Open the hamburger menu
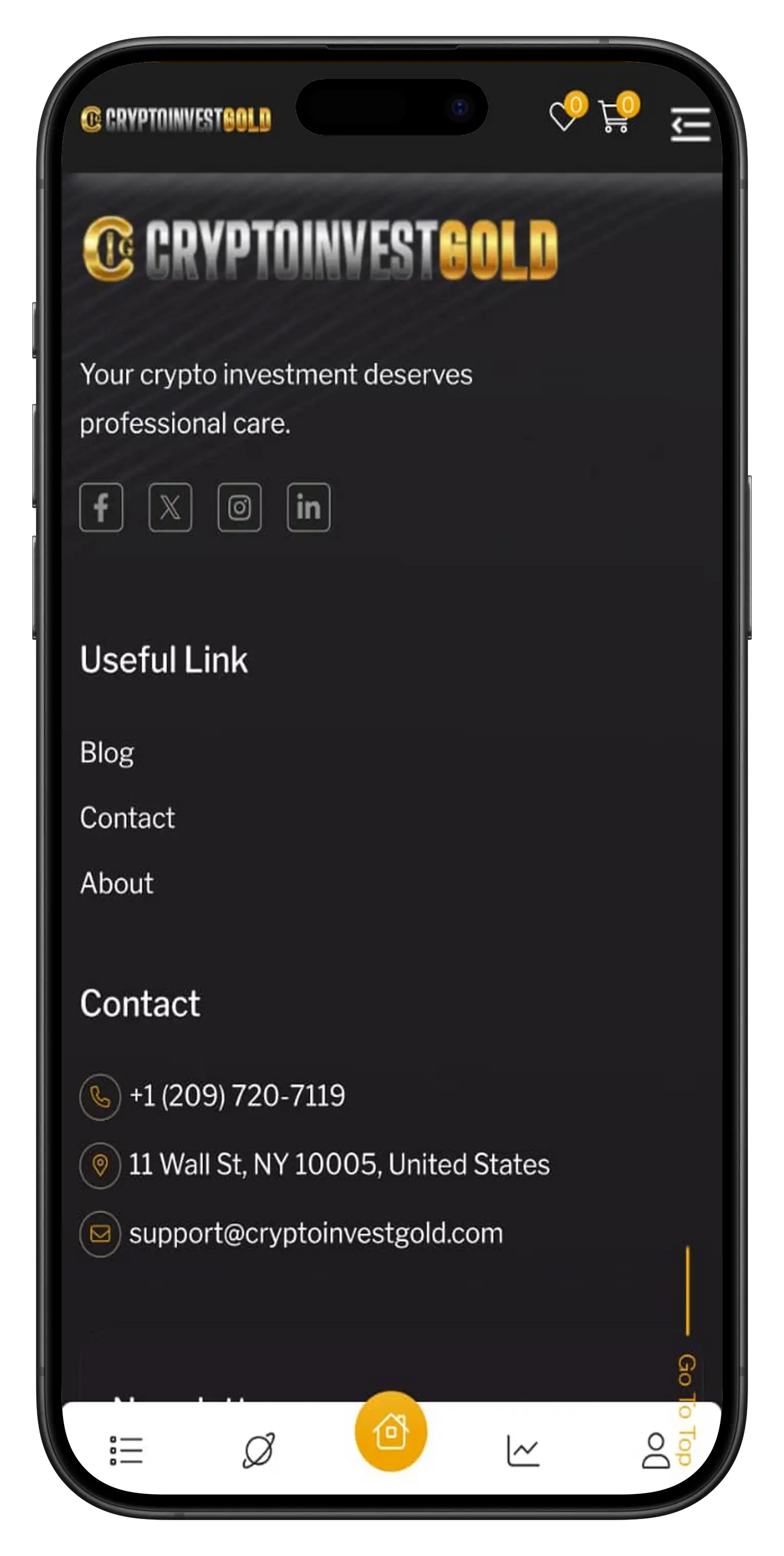Image resolution: width=784 pixels, height=1556 pixels. click(x=690, y=125)
